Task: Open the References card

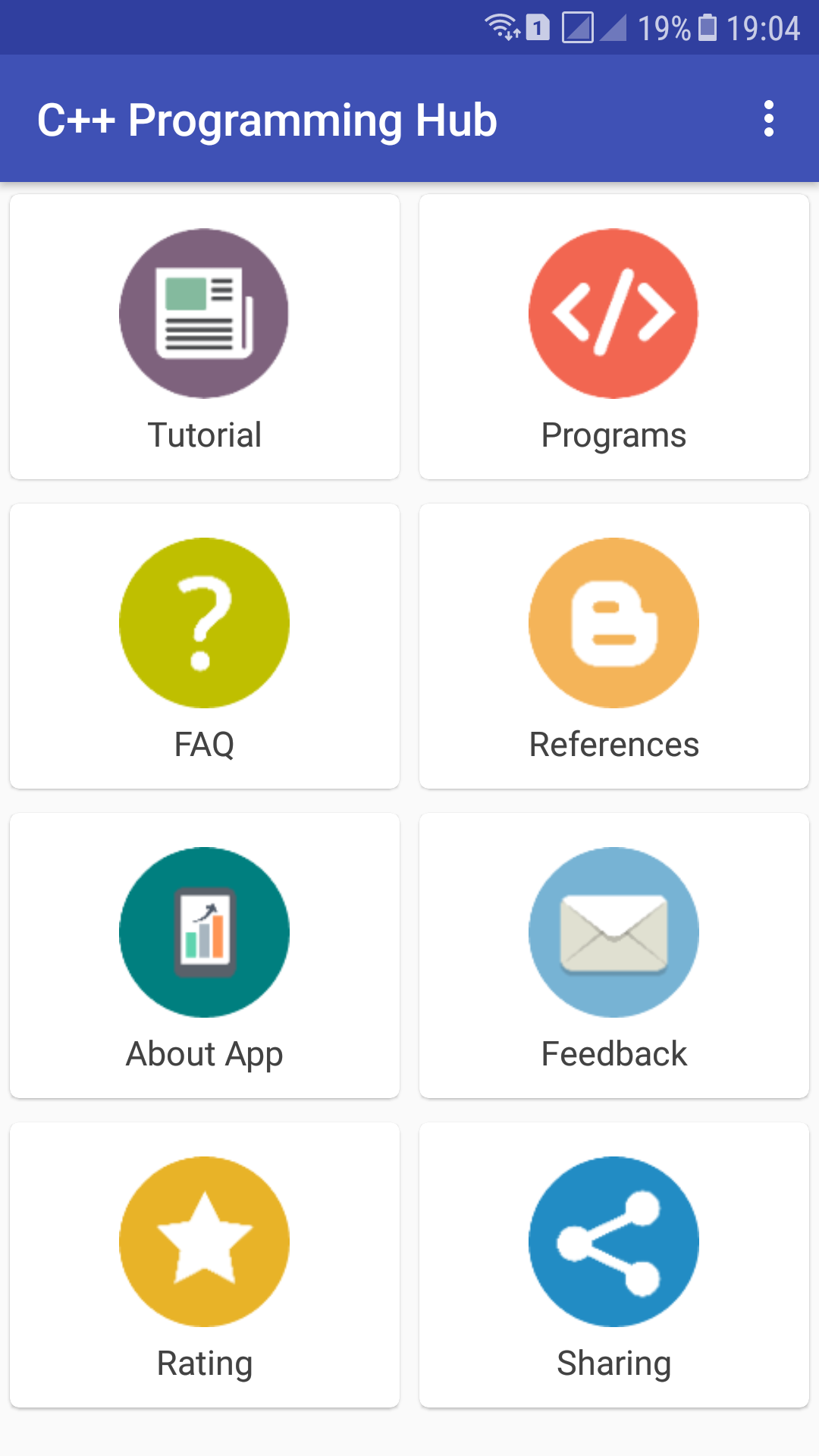Action: pyautogui.click(x=613, y=646)
